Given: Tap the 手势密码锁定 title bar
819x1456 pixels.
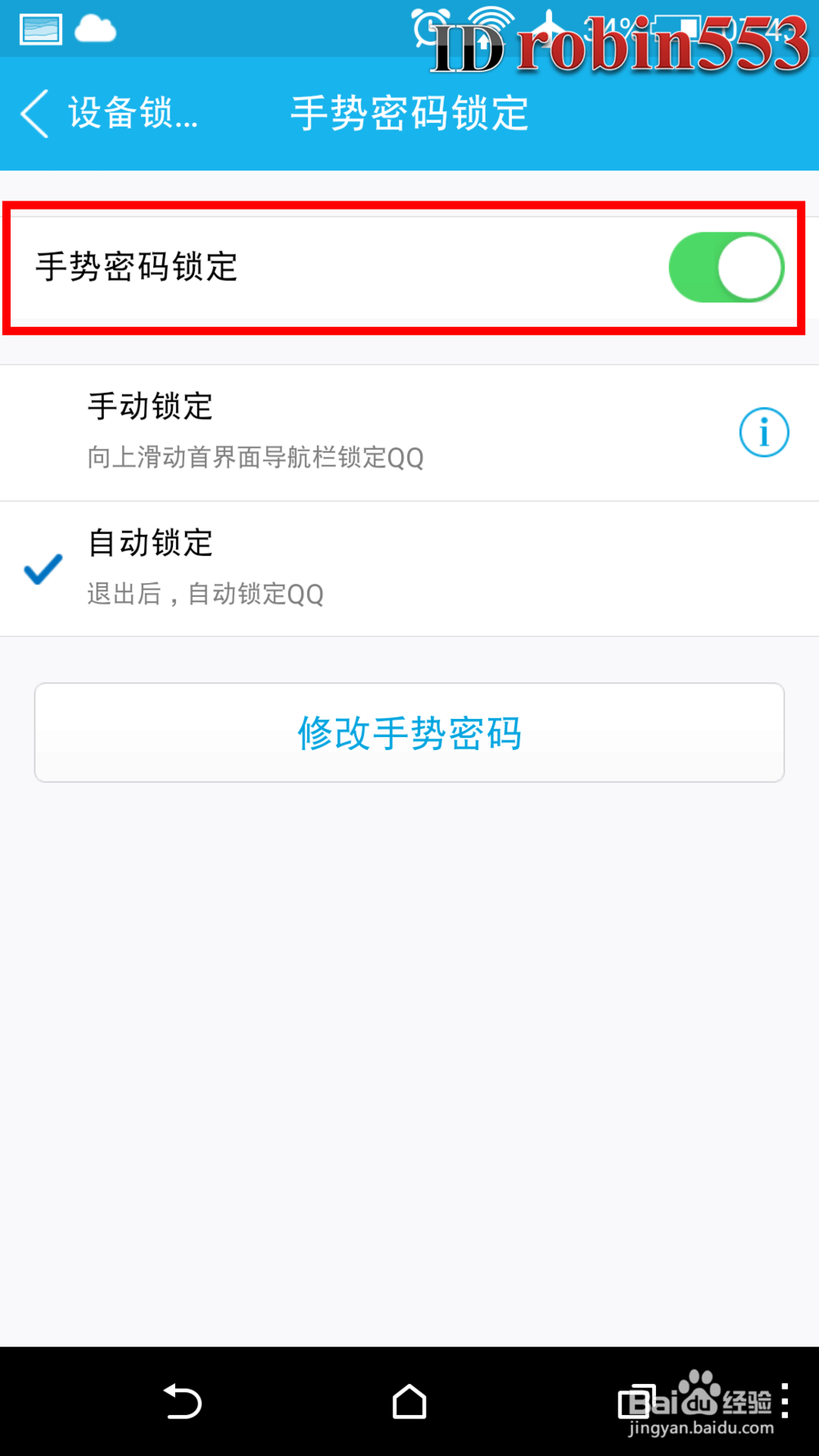Looking at the screenshot, I should click(409, 114).
